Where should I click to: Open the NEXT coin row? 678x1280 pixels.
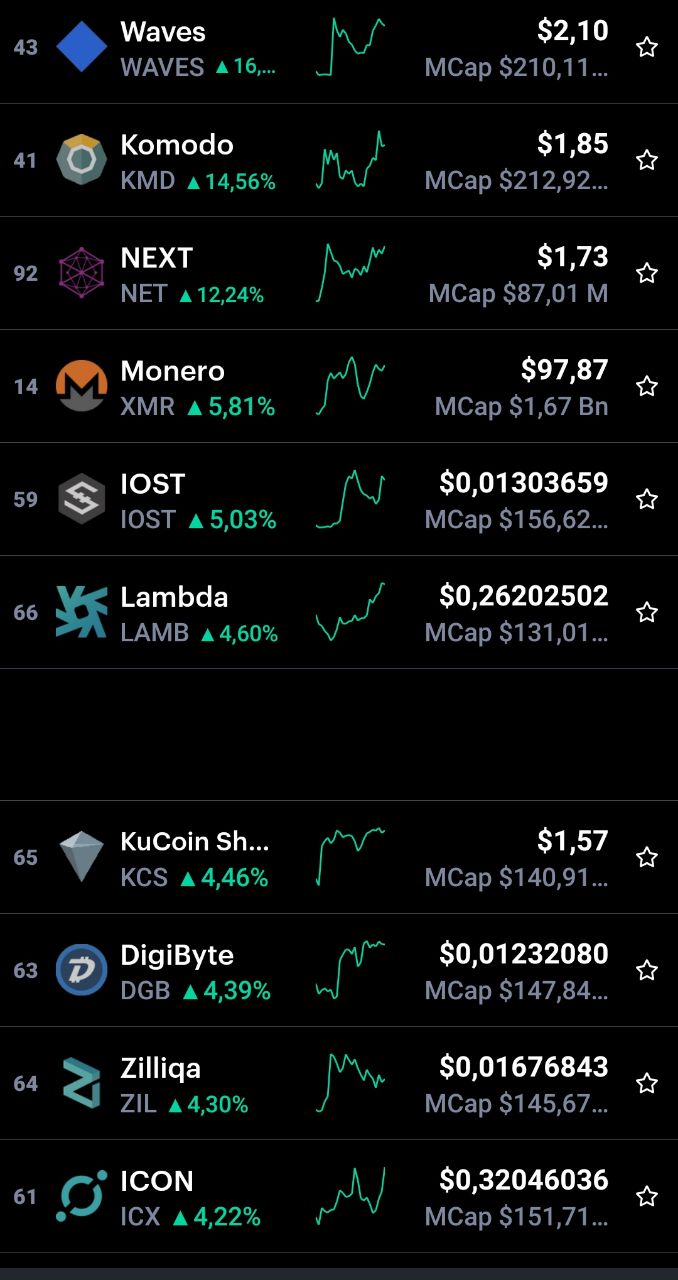point(339,273)
